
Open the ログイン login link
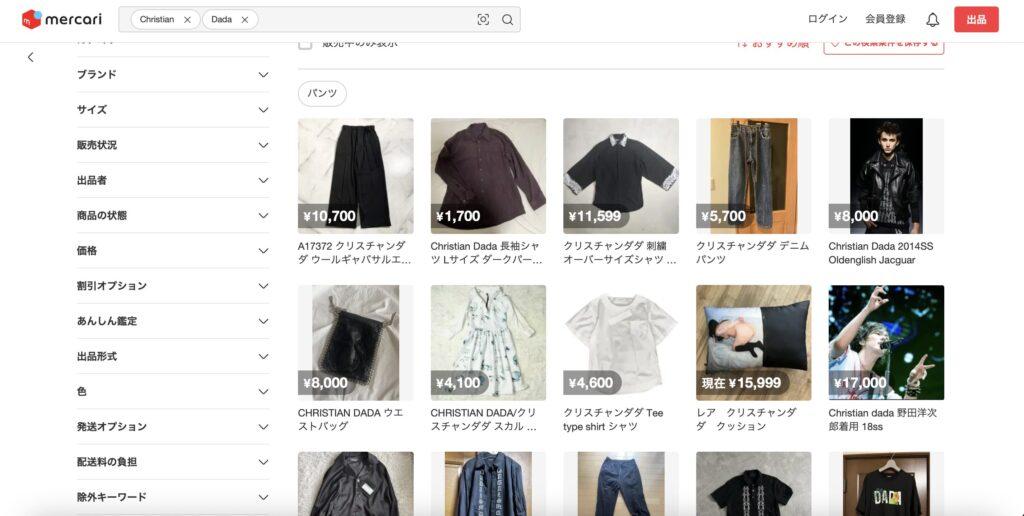(x=827, y=19)
